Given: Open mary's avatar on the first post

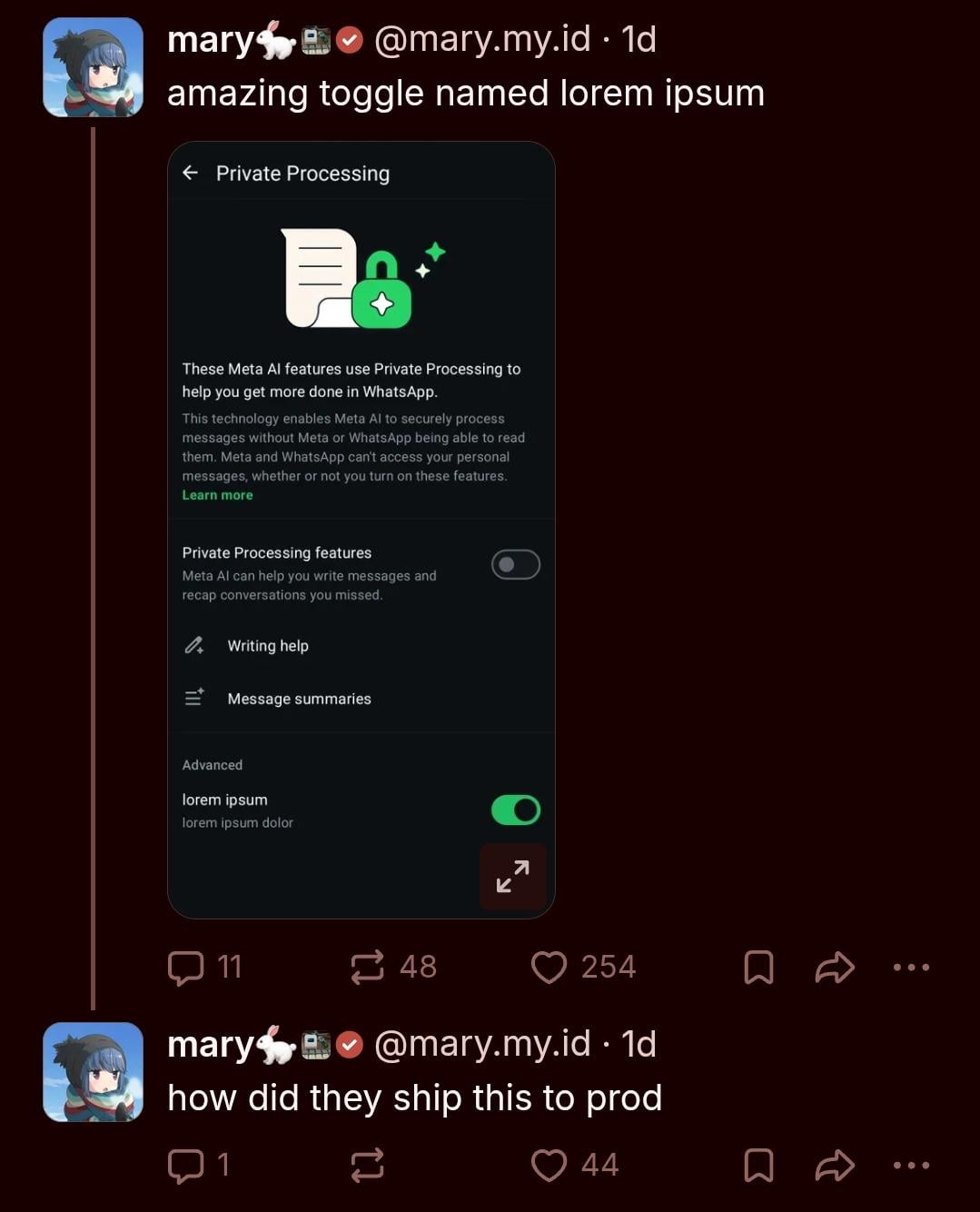Looking at the screenshot, I should (x=94, y=67).
